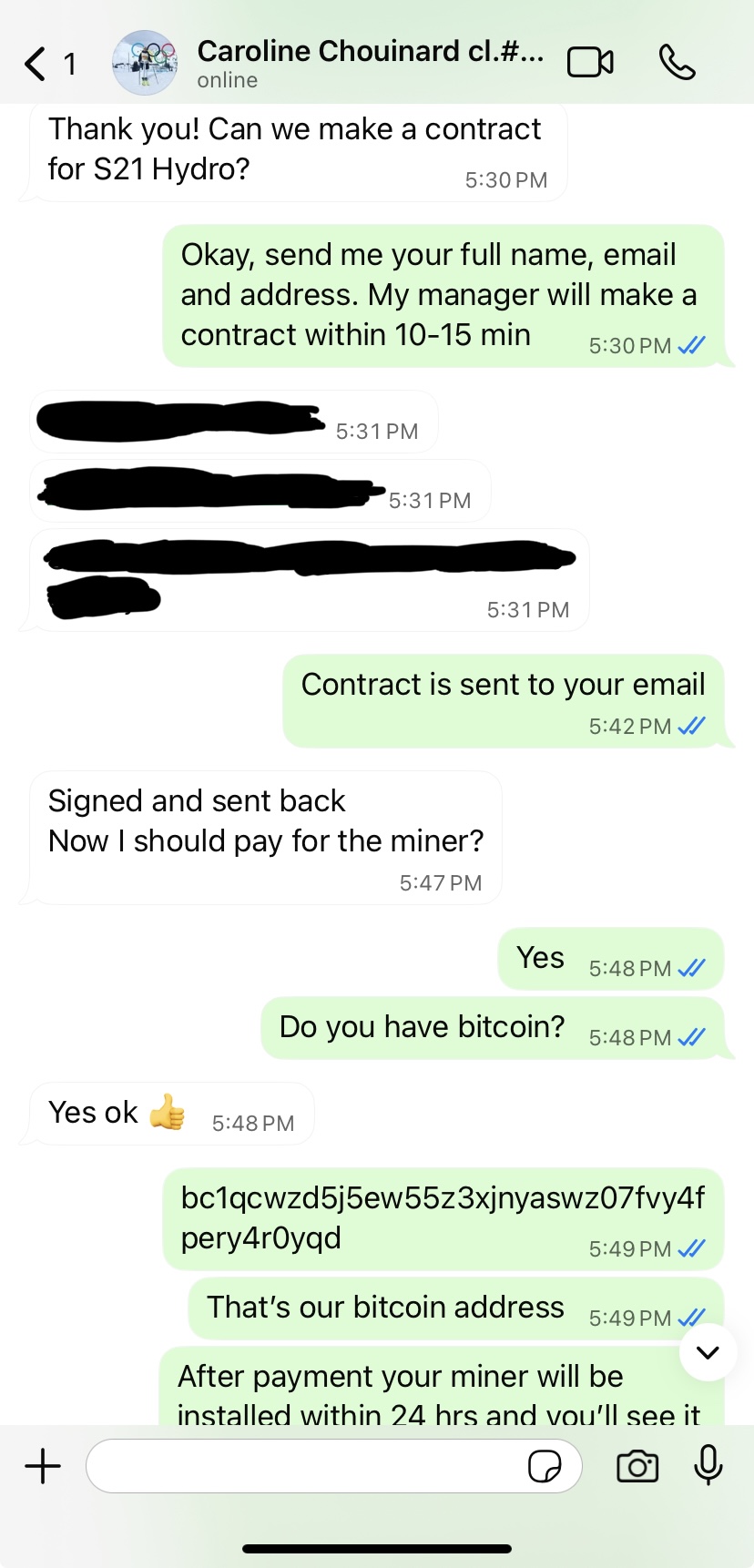This screenshot has height=1568, width=754.
Task: Jump to latest message with down chevron
Action: (x=708, y=1352)
